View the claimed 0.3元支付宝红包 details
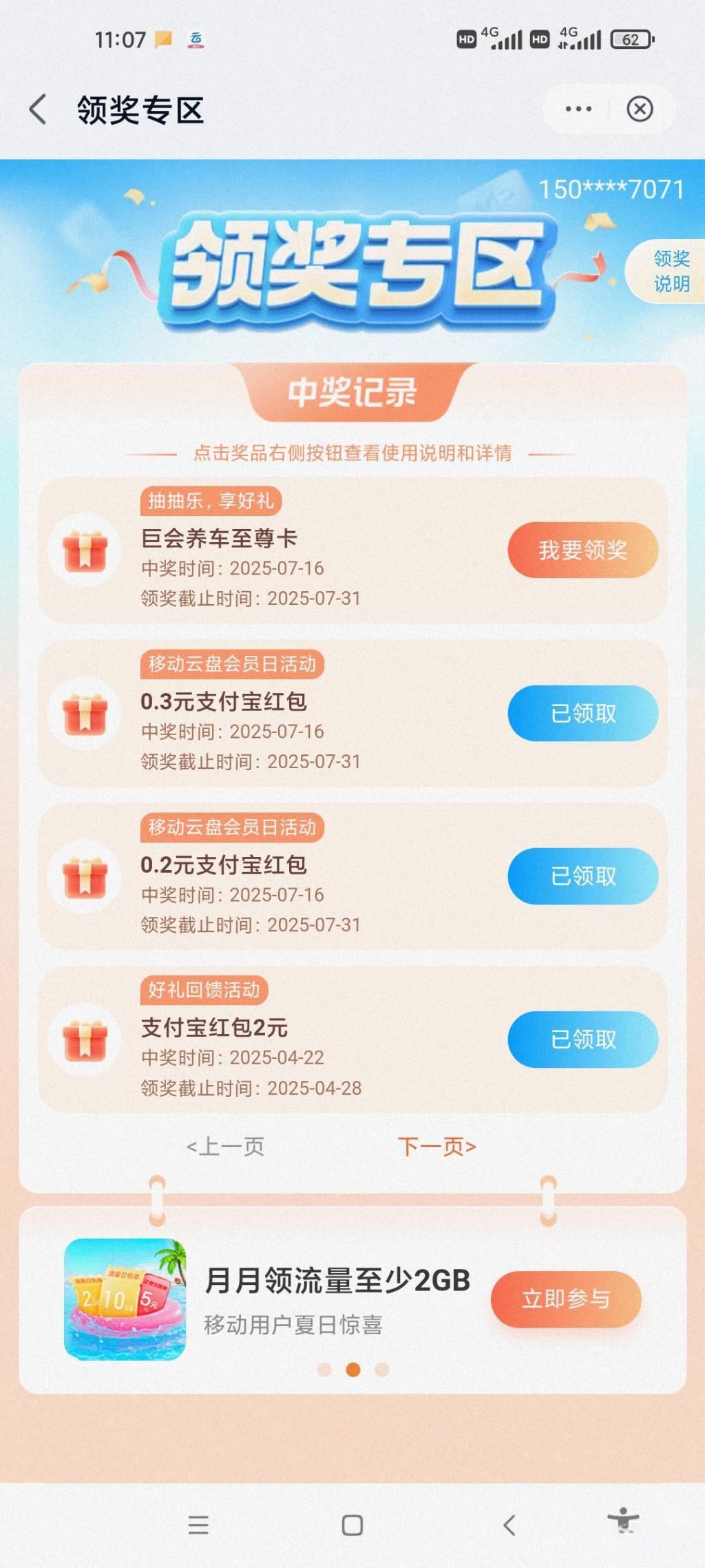Image resolution: width=705 pixels, height=1568 pixels. pos(583,713)
